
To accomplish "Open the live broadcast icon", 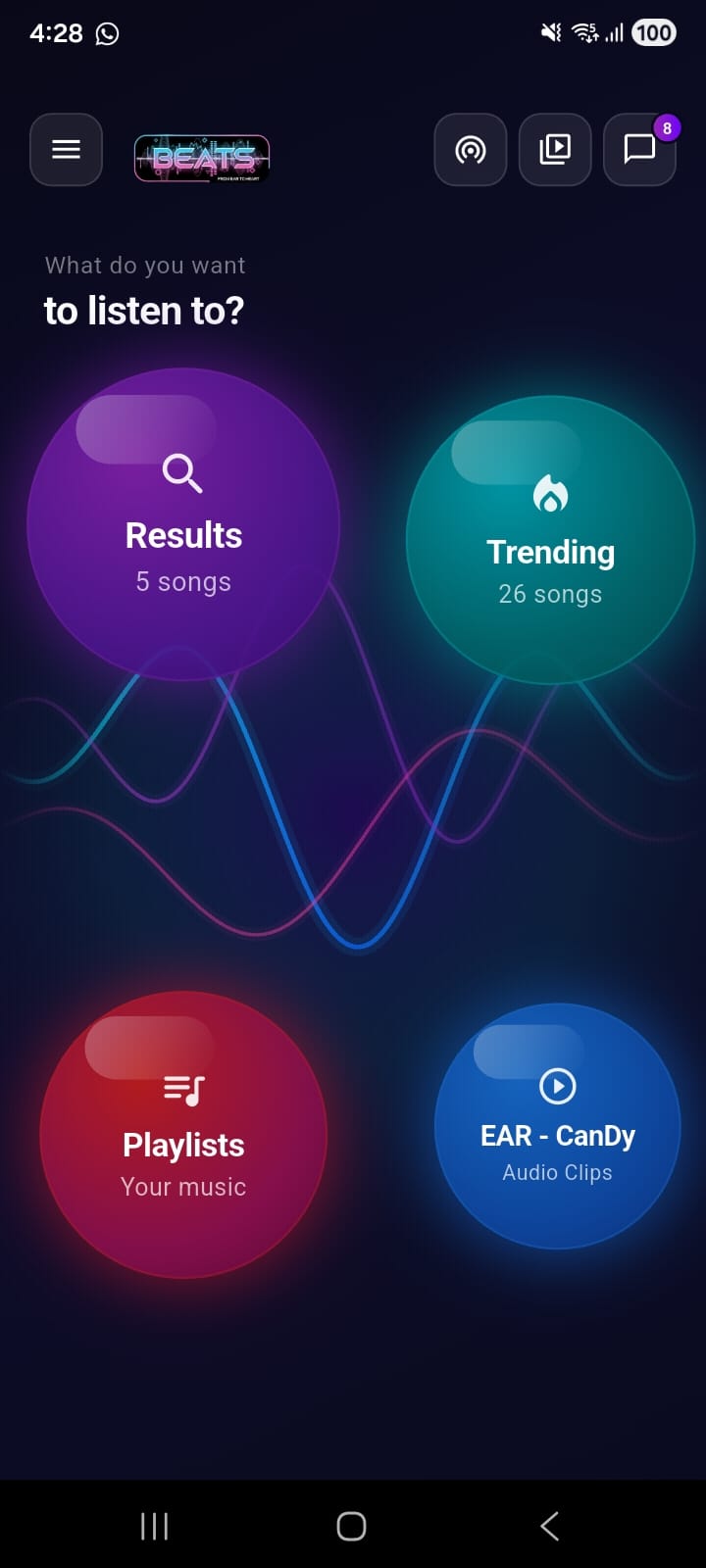I will coord(470,149).
